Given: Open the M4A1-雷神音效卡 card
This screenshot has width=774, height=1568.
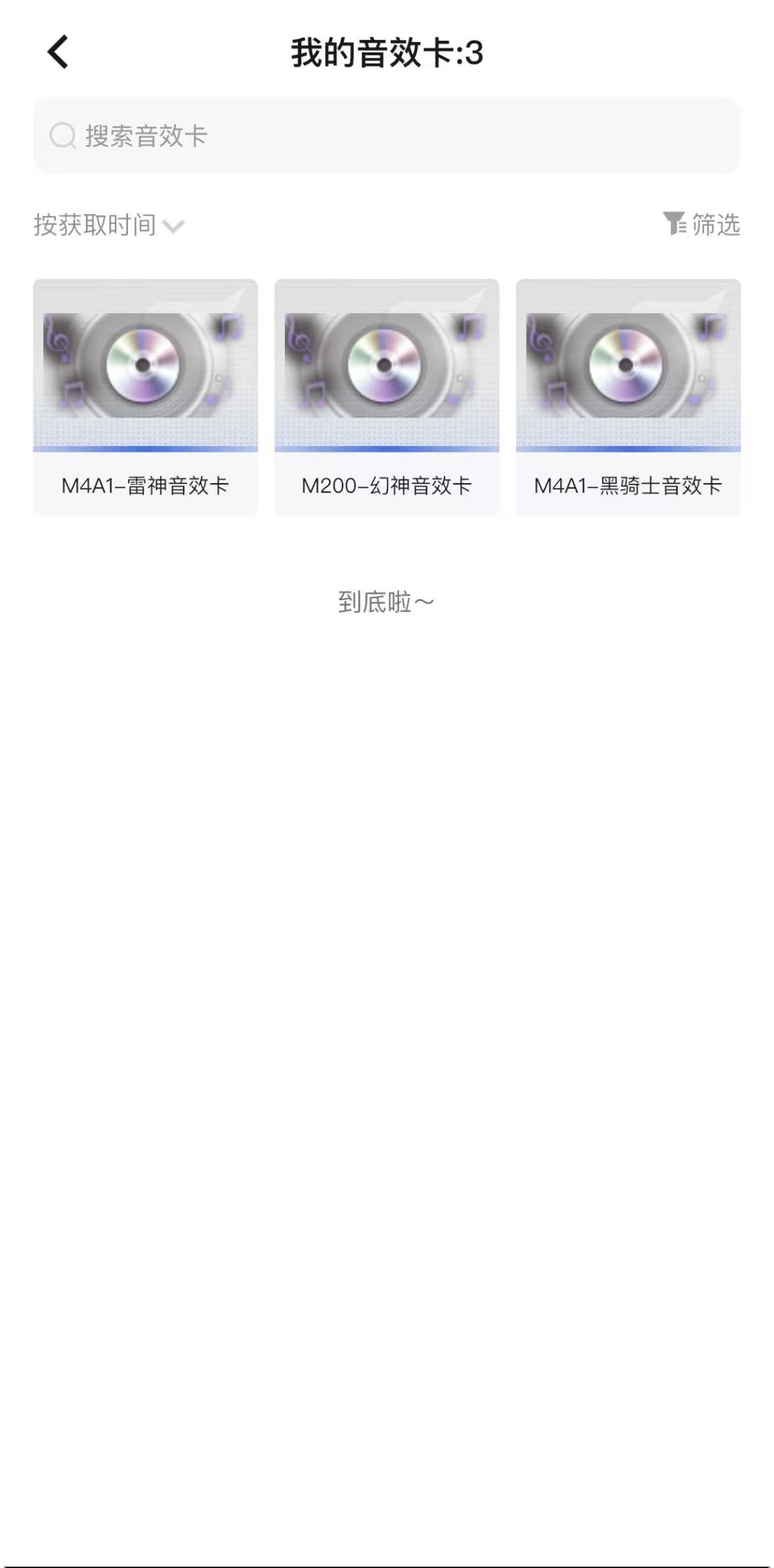Looking at the screenshot, I should [x=145, y=397].
